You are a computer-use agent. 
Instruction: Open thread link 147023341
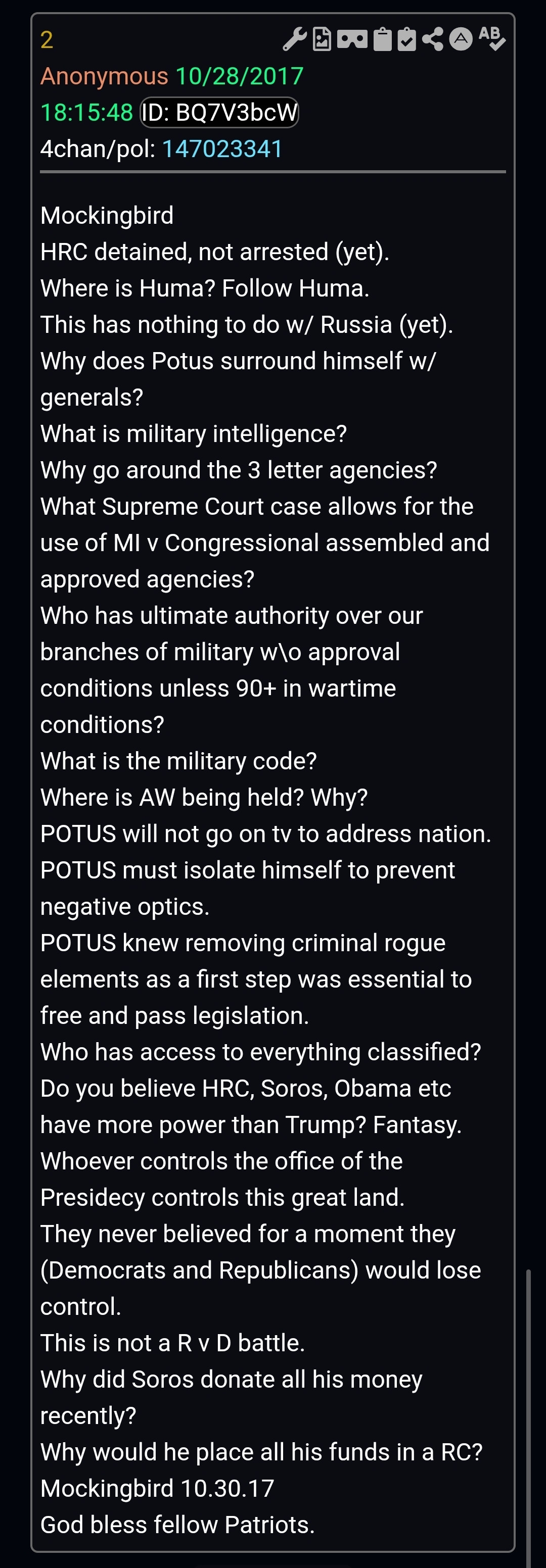coord(222,149)
